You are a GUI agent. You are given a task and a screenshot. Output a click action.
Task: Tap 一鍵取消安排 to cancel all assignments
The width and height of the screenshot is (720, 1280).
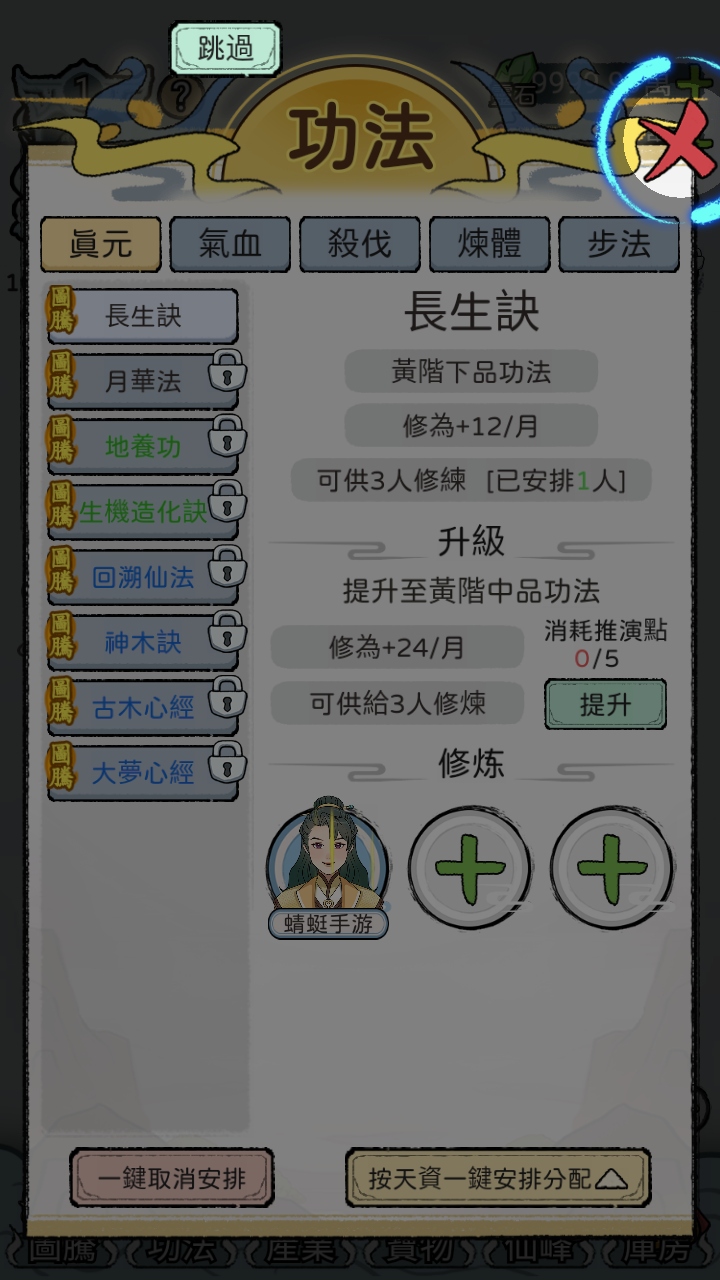point(172,1177)
